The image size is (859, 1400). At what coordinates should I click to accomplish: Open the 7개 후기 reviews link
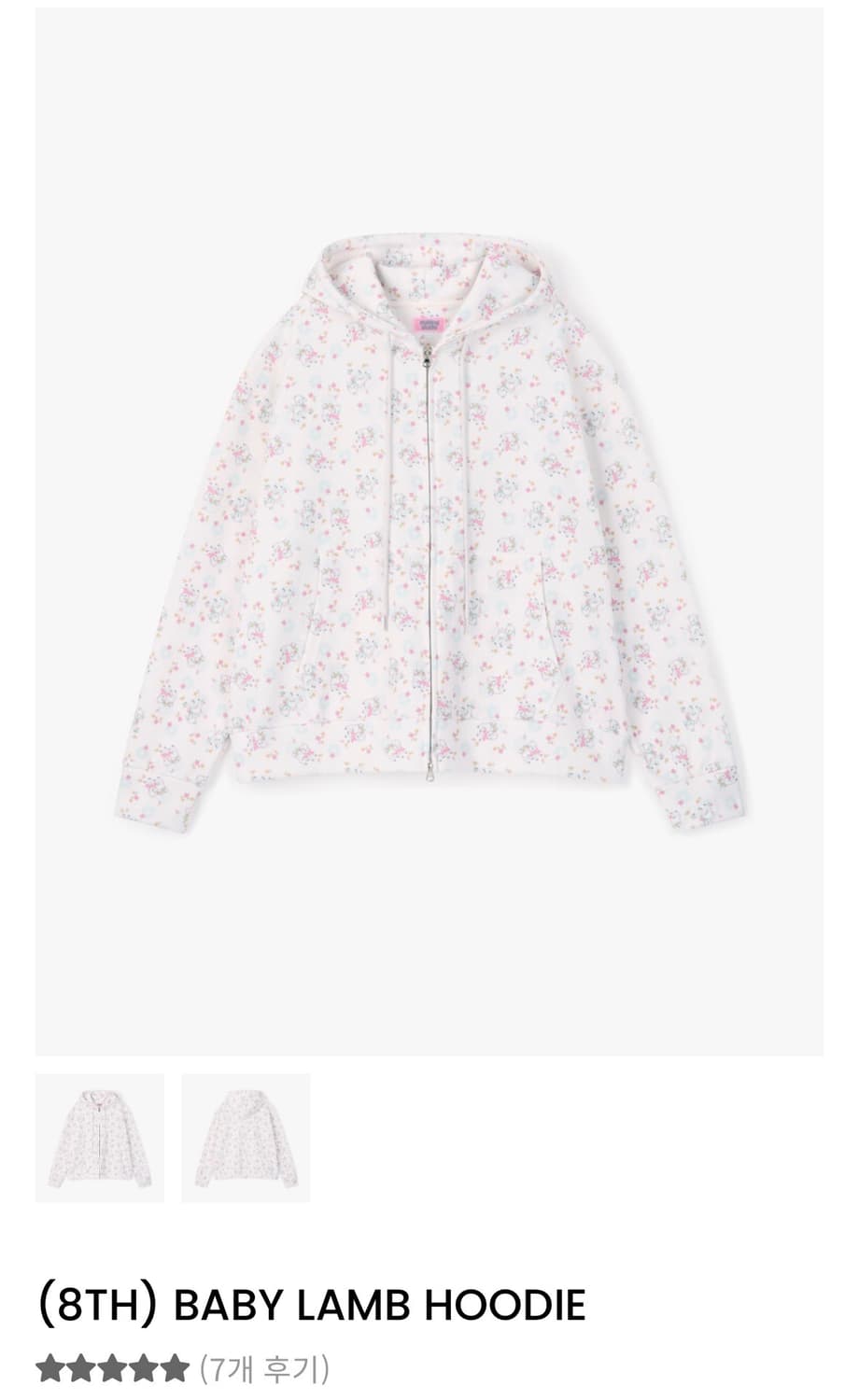(264, 1369)
